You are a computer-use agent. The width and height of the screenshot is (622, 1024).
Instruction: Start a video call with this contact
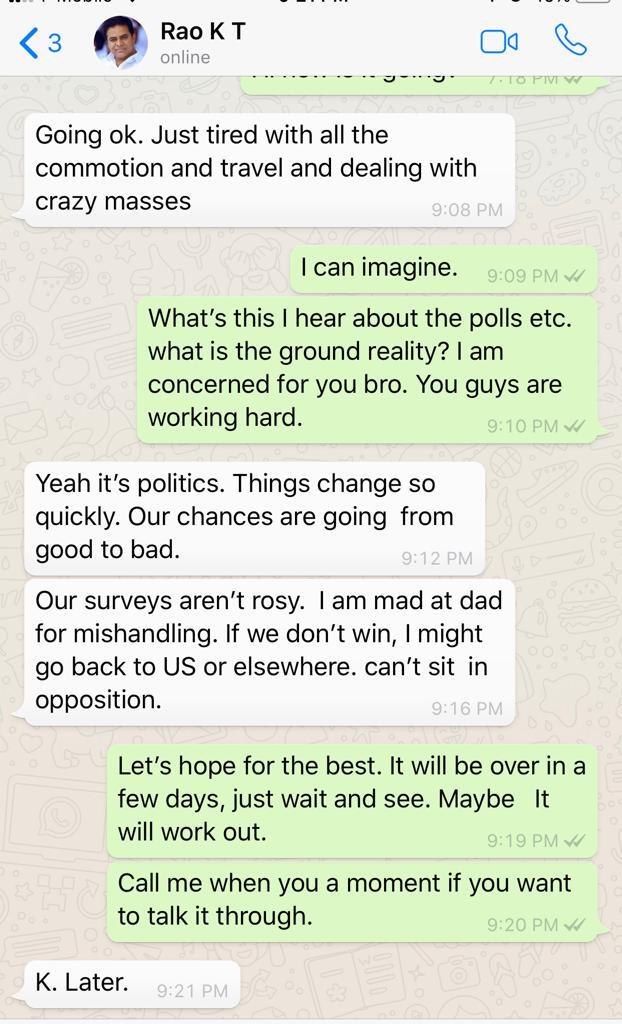click(x=499, y=42)
